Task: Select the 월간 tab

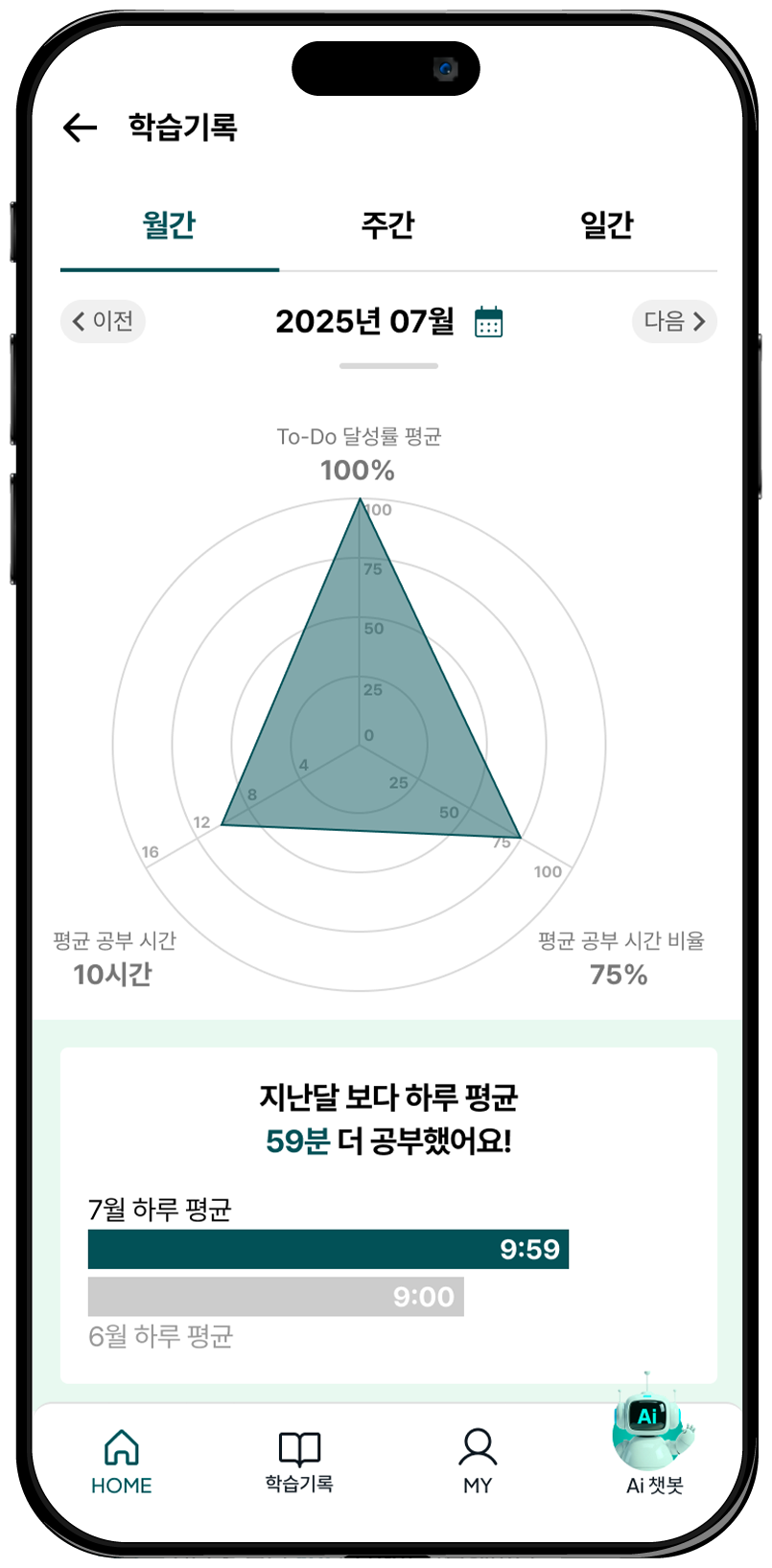Action: [x=169, y=225]
